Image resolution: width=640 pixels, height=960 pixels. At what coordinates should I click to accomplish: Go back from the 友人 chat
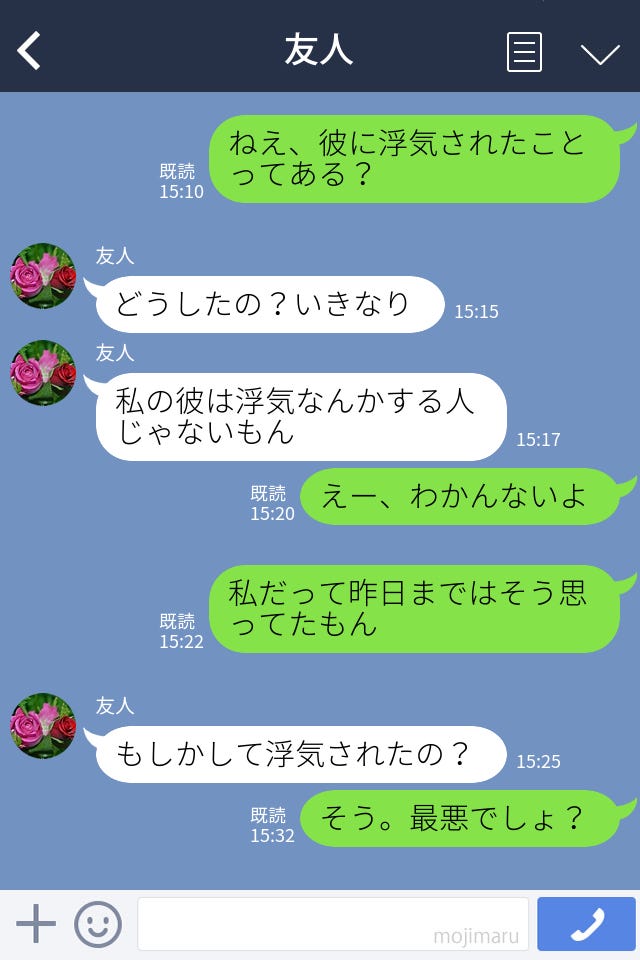click(x=30, y=51)
